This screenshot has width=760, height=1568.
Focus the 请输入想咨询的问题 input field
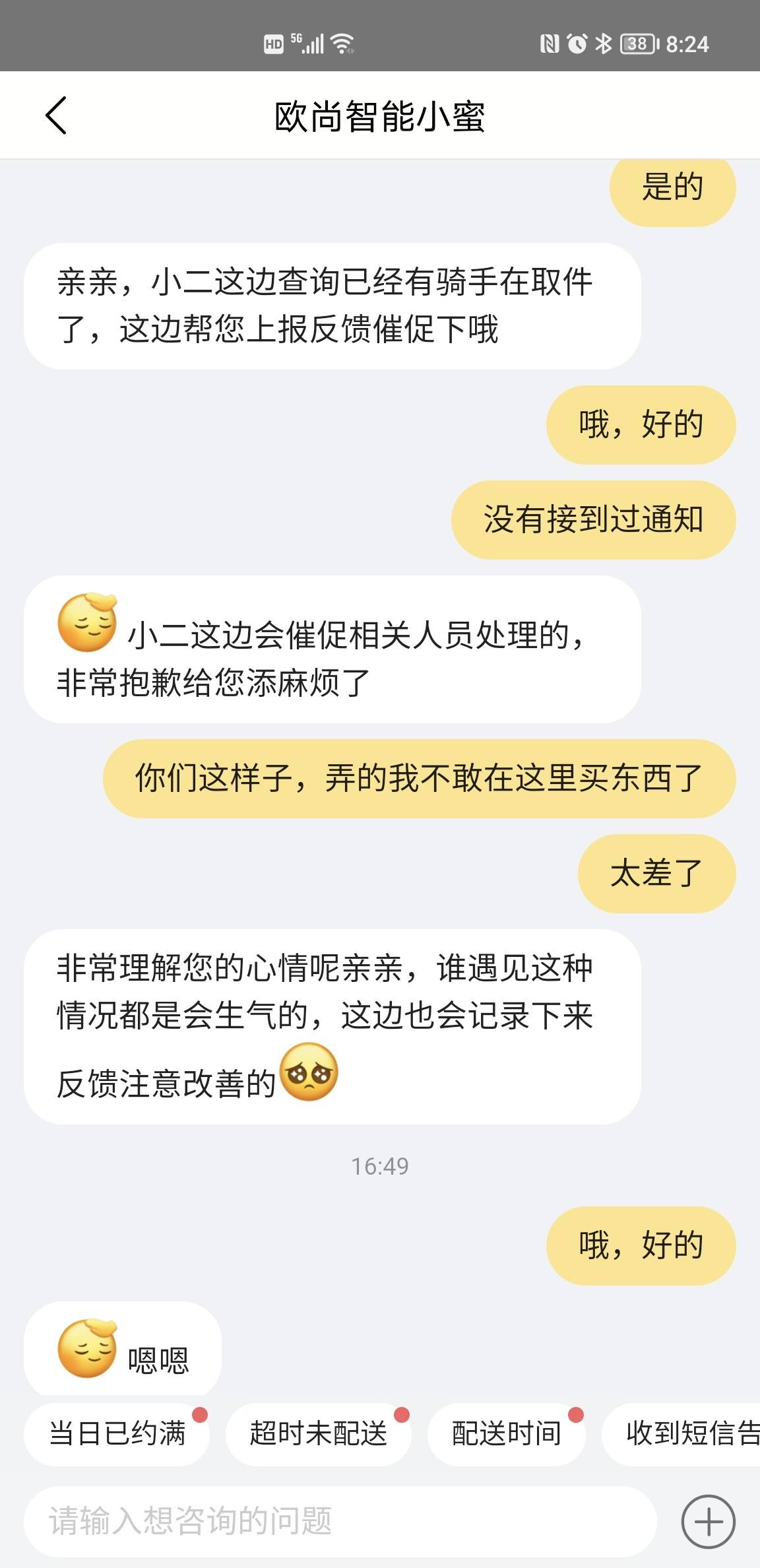click(340, 1521)
